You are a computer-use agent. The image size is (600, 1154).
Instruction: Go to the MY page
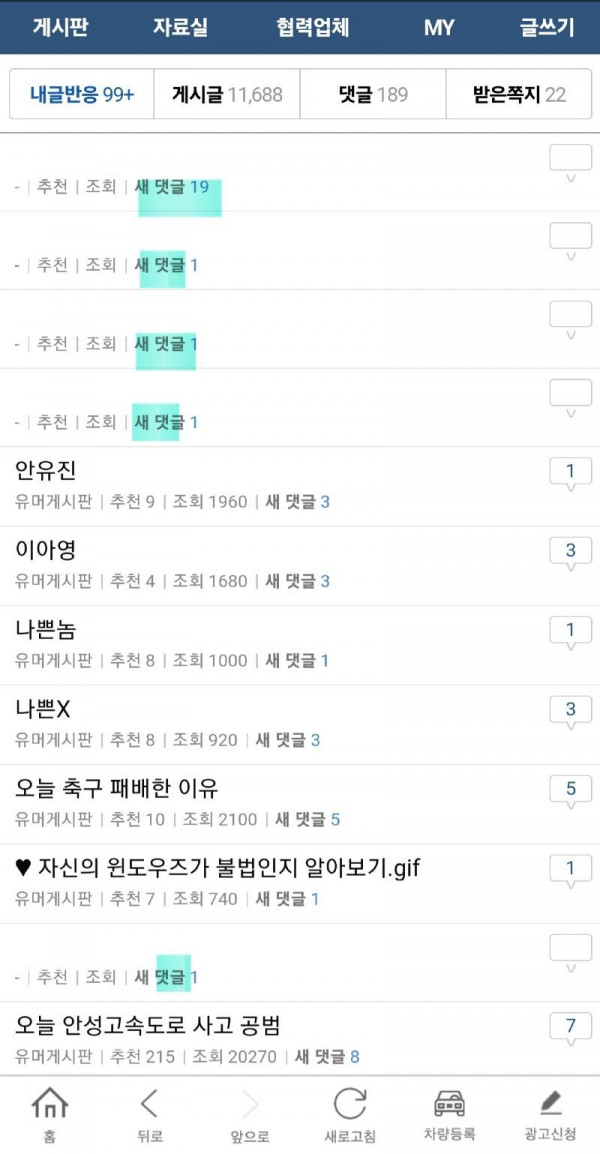pyautogui.click(x=439, y=28)
